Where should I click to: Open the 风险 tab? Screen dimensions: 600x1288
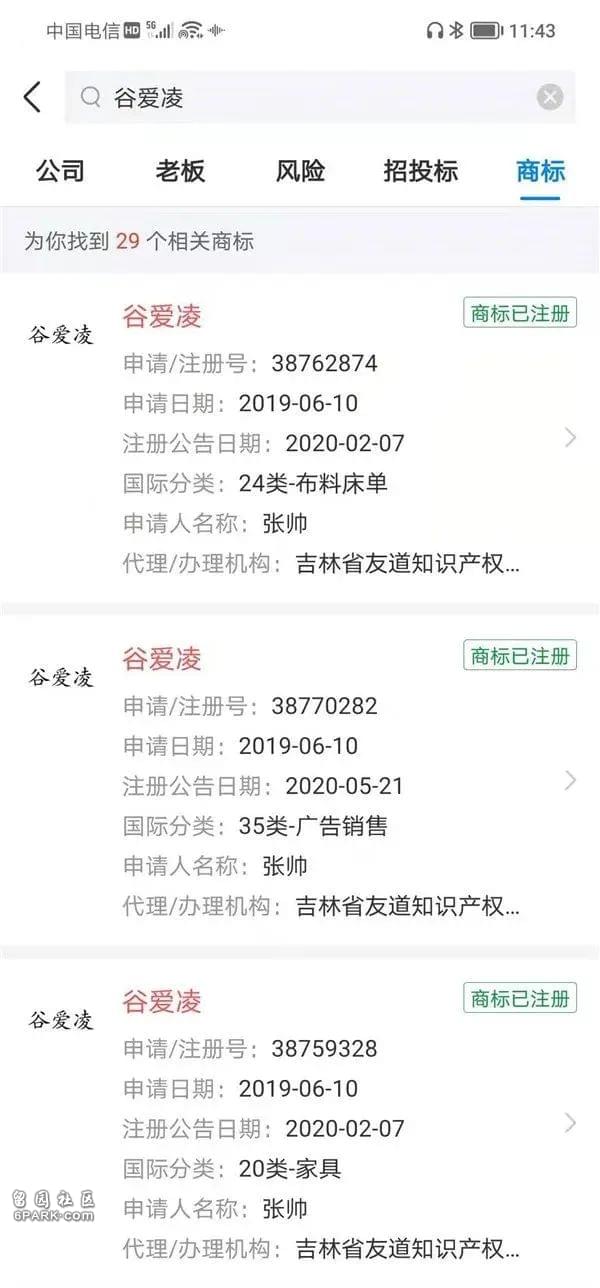coord(300,171)
